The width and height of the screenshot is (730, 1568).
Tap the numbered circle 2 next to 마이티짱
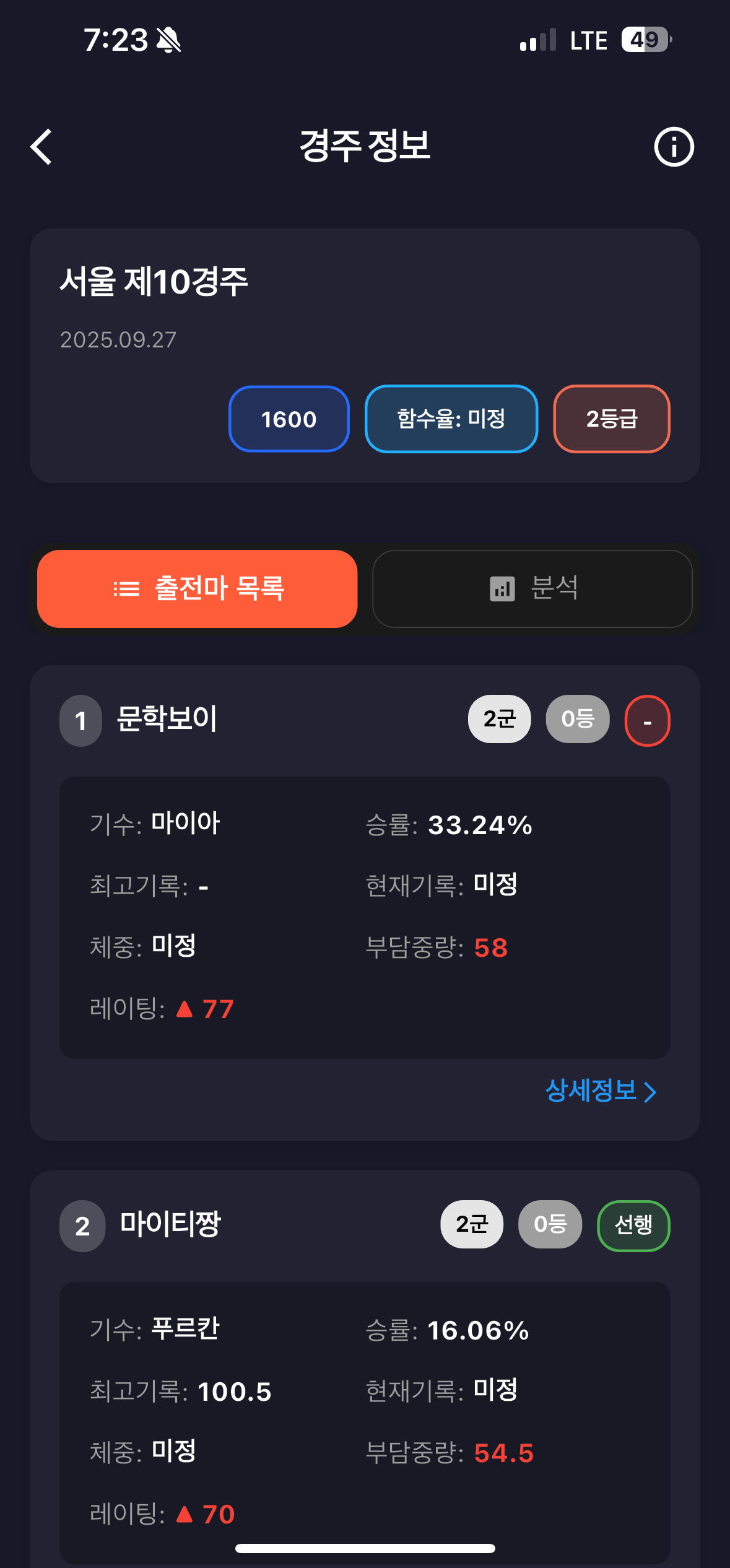pyautogui.click(x=82, y=1225)
